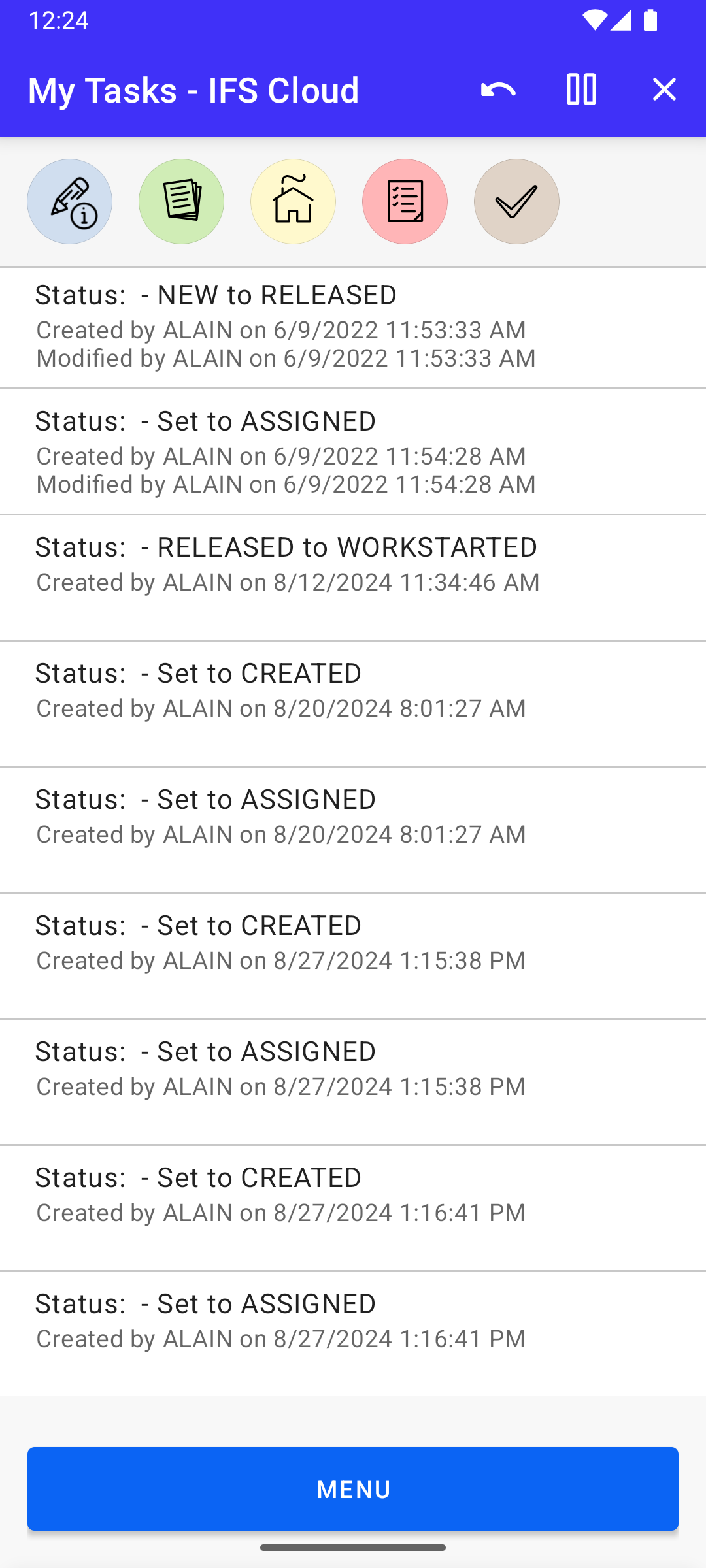Tap the pause icon in the app bar

click(x=581, y=90)
